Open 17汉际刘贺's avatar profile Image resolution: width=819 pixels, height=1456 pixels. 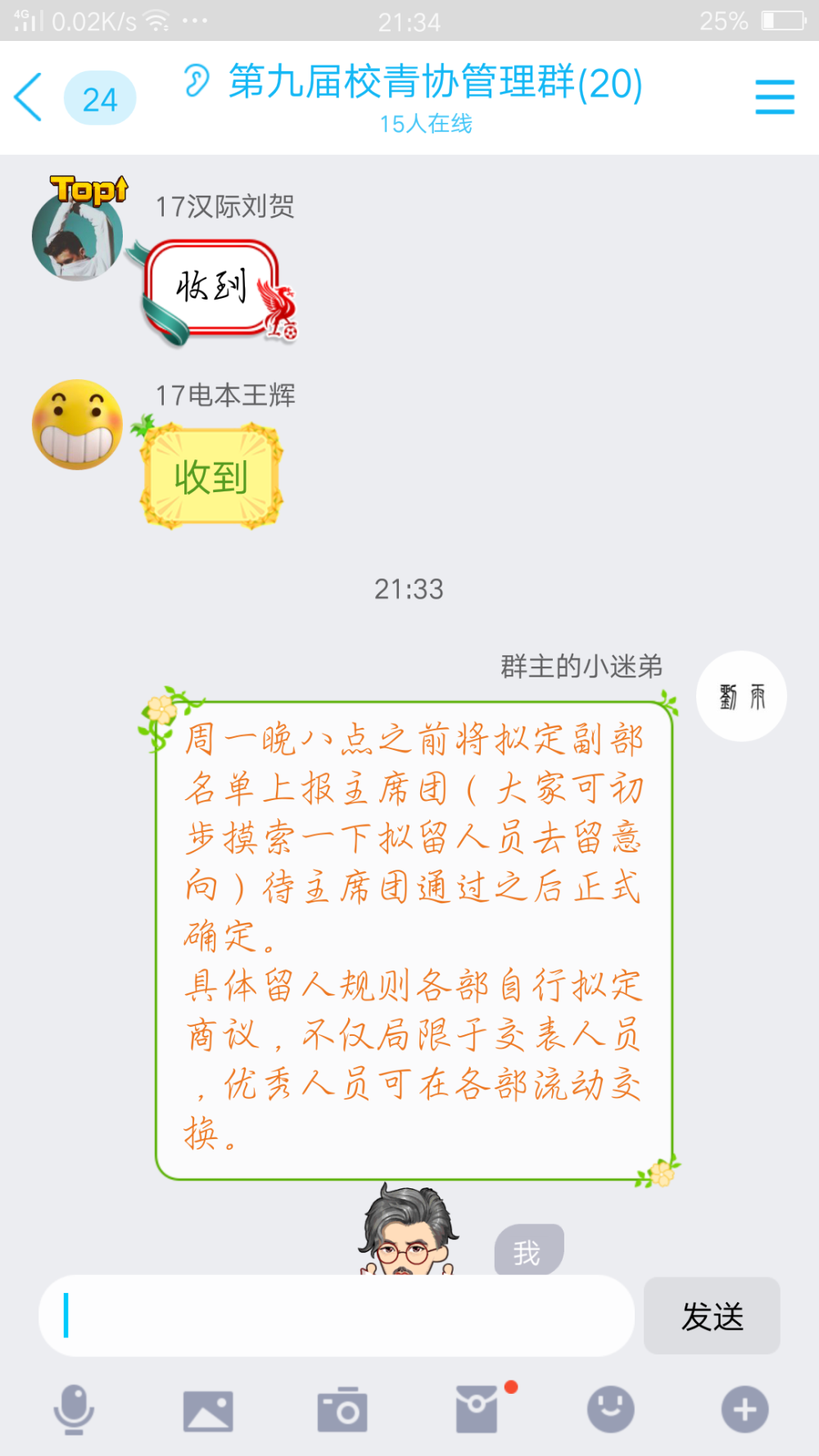click(78, 235)
